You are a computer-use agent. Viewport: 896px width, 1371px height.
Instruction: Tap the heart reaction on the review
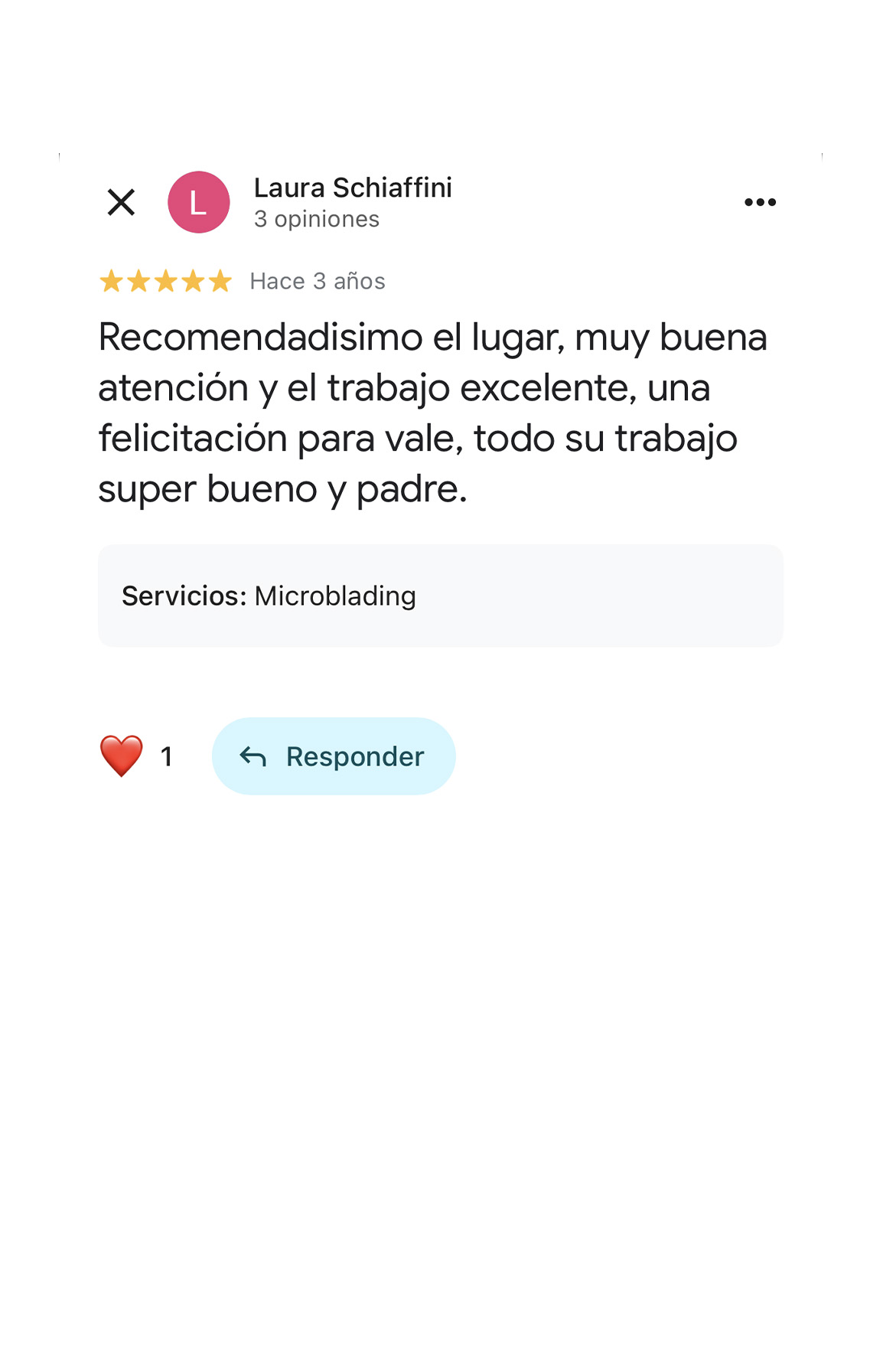122,756
